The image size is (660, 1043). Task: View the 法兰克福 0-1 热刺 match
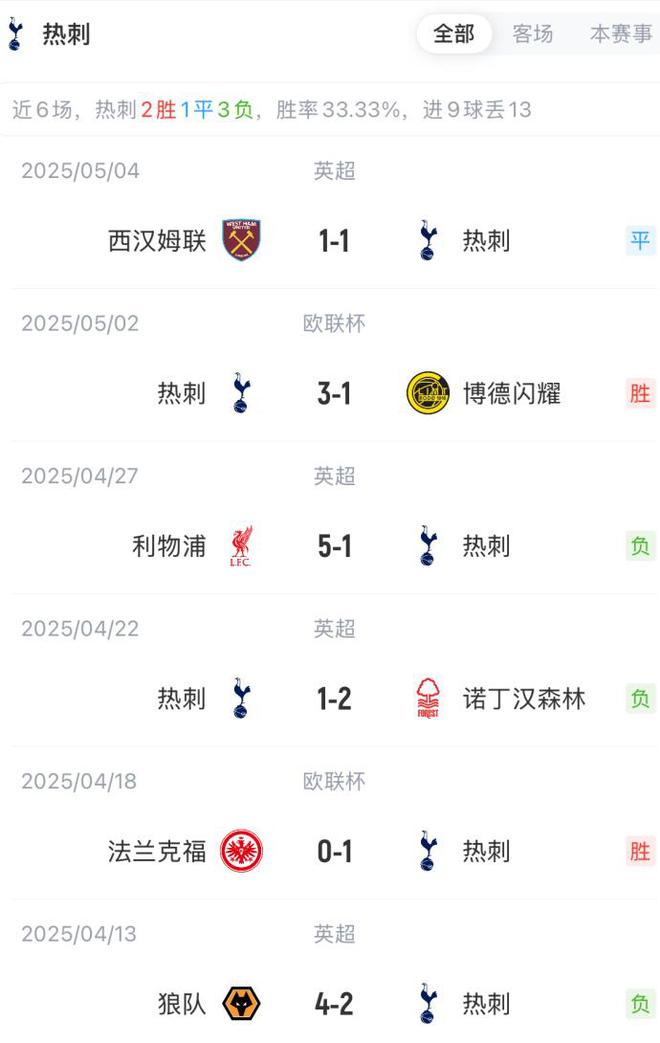[x=333, y=851]
